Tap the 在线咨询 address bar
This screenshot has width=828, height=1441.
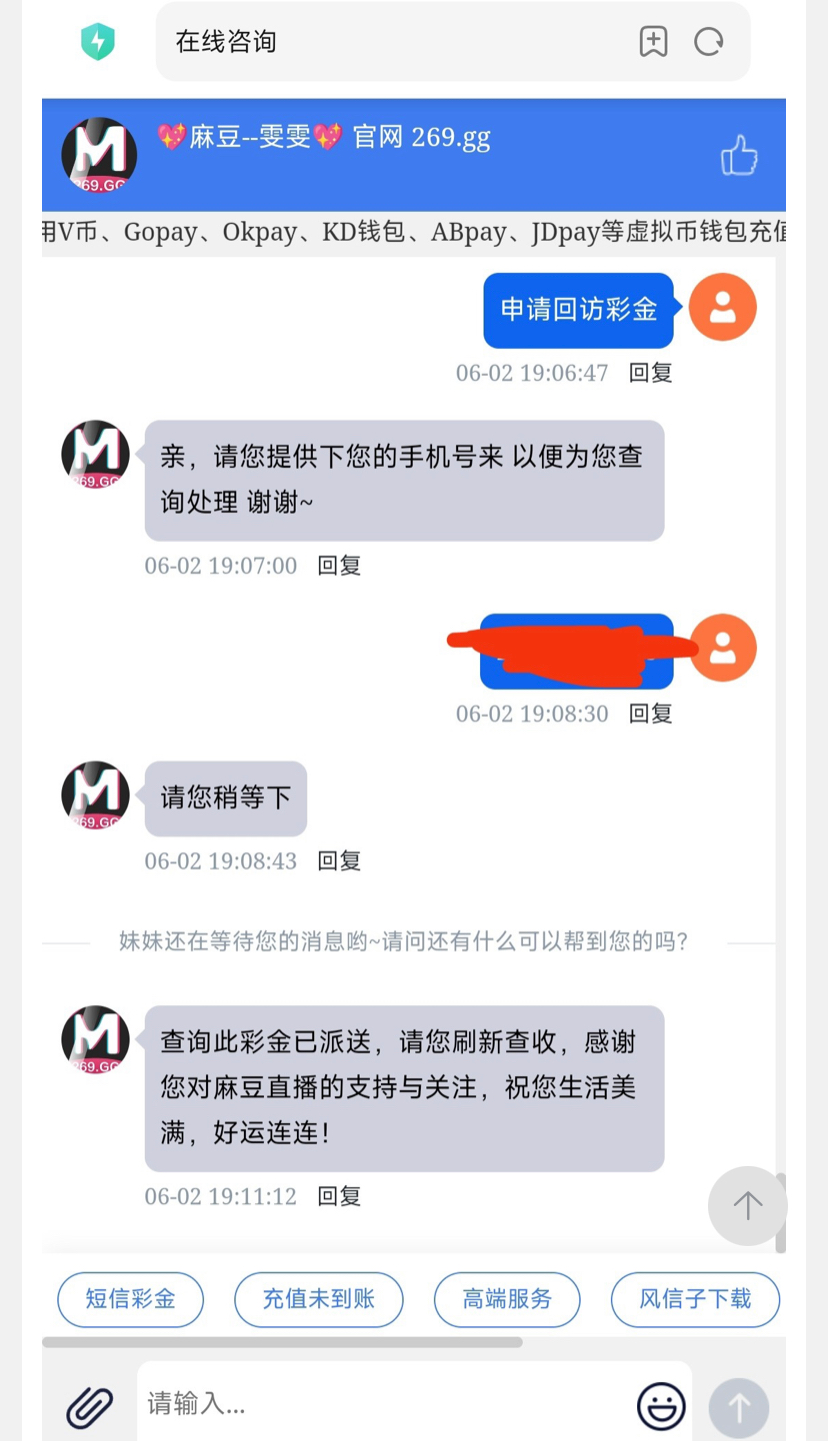pos(400,41)
